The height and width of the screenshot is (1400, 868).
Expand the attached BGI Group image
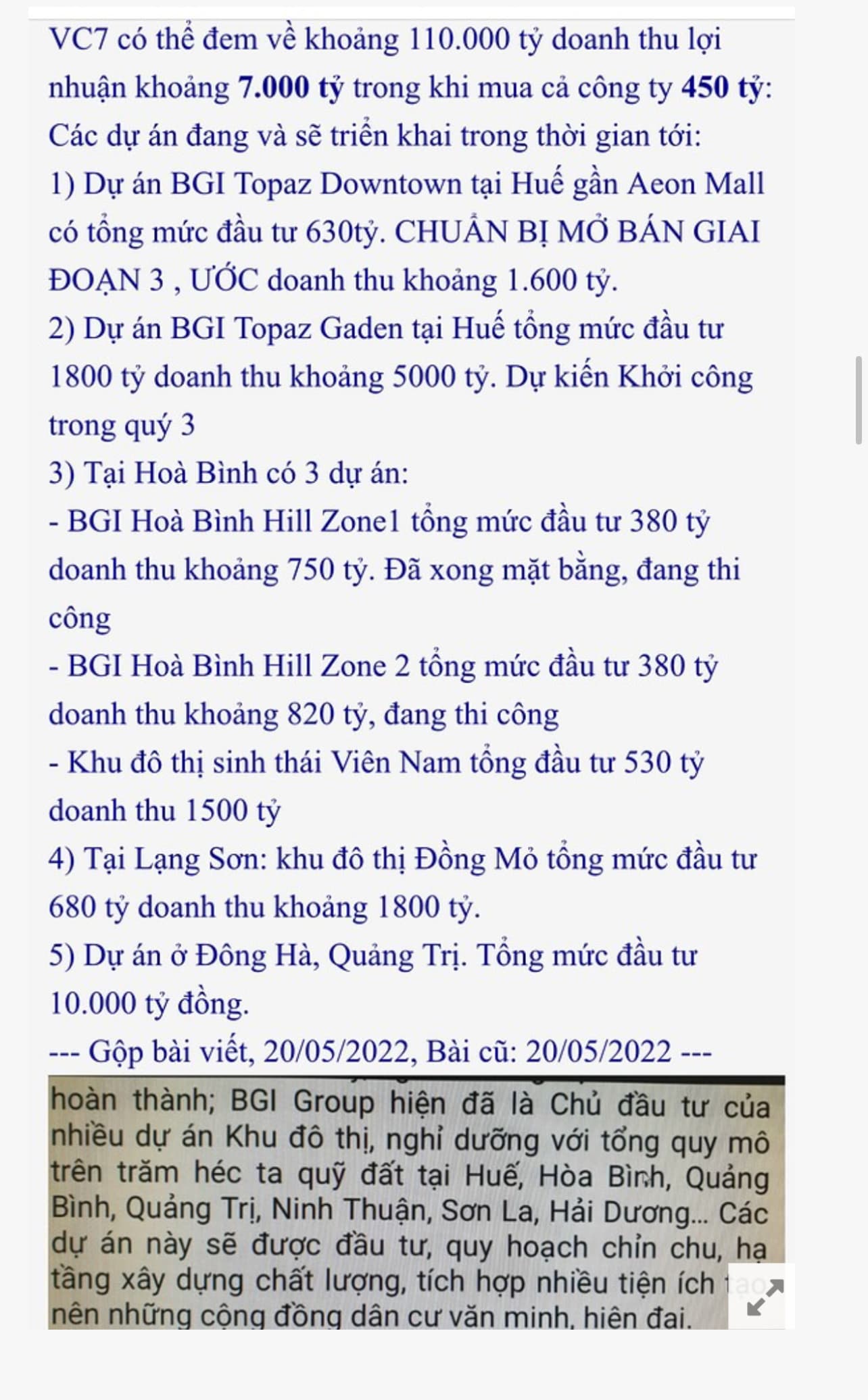click(764, 1297)
